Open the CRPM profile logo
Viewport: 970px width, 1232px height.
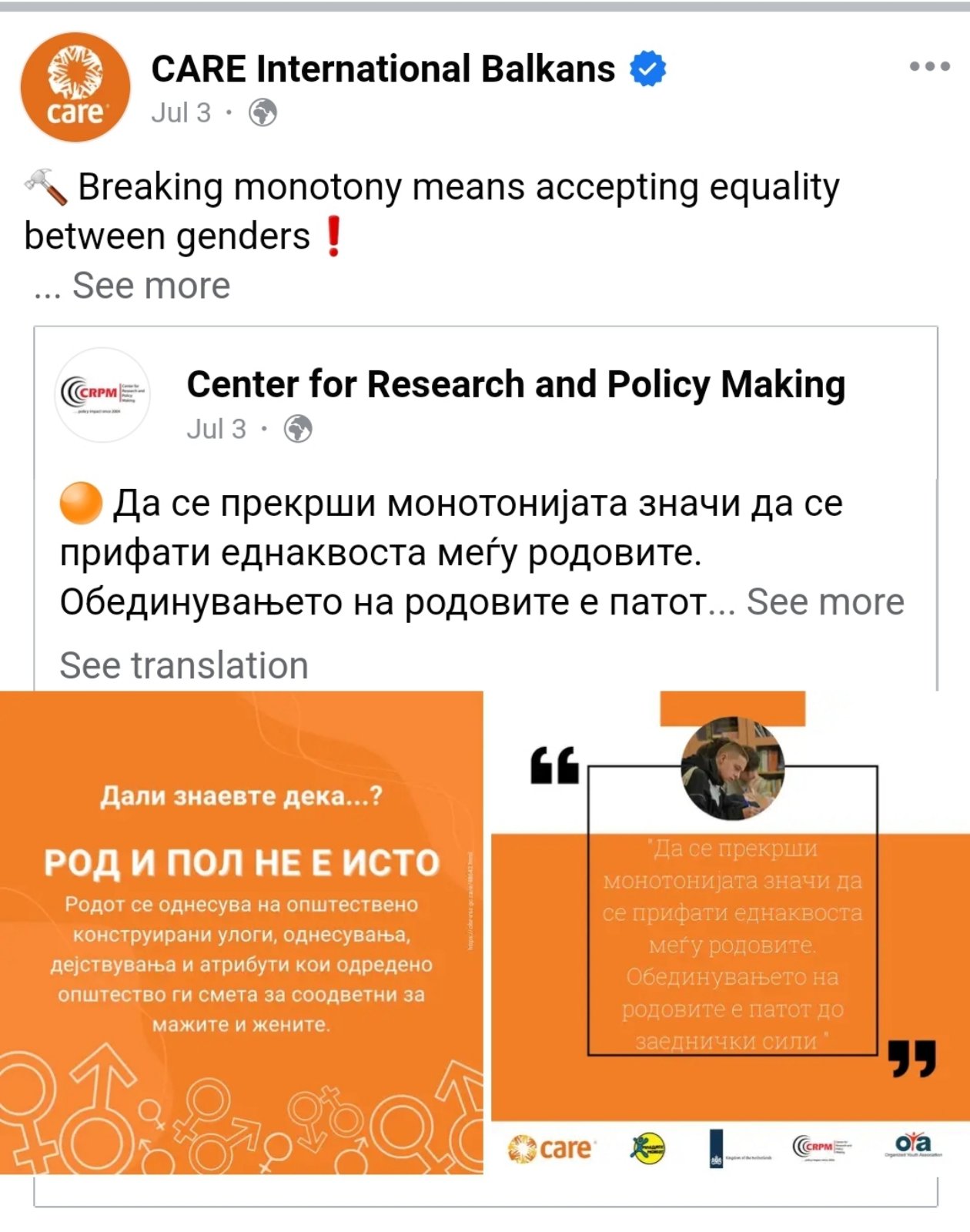tap(102, 394)
